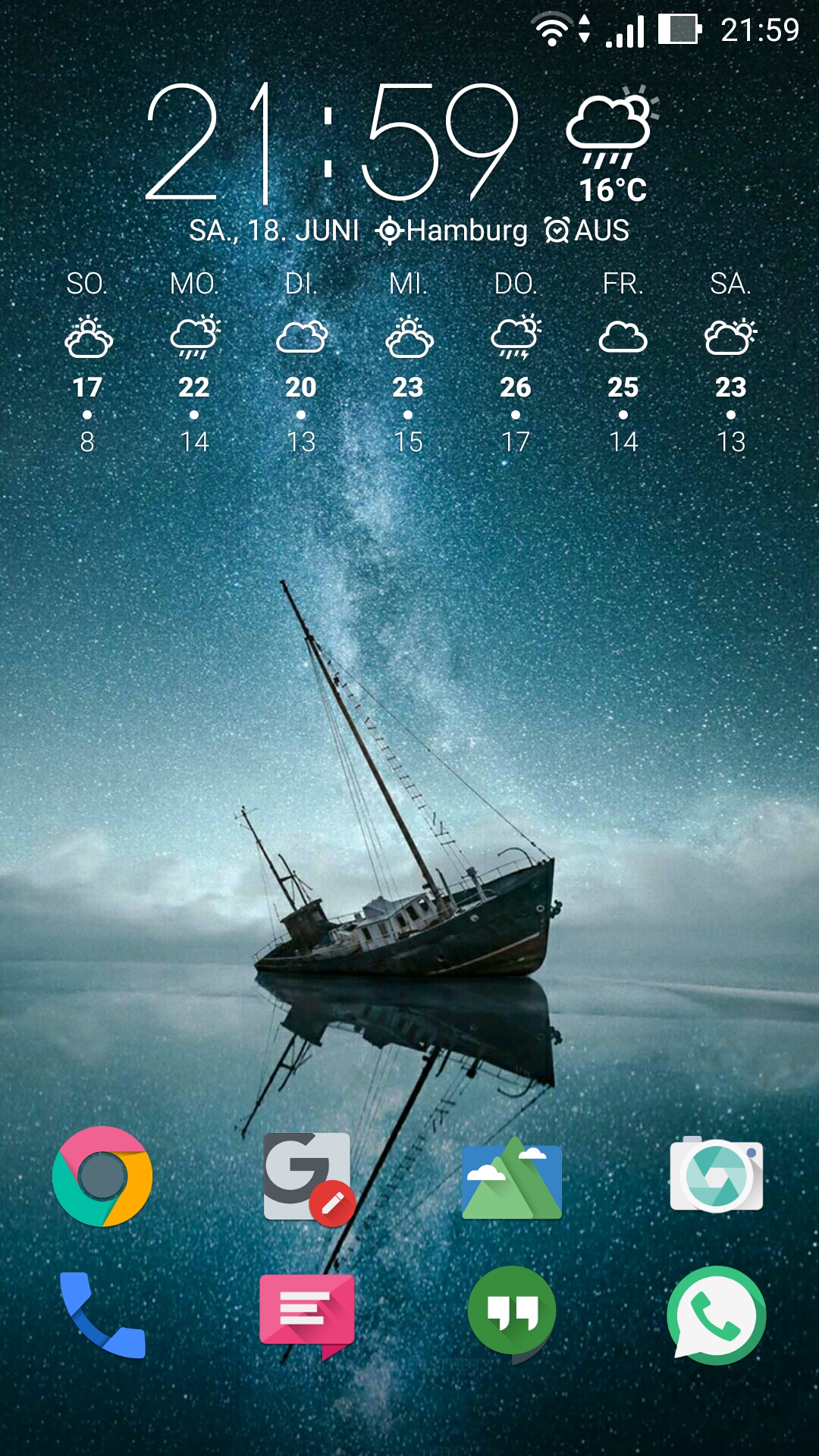Open the alarm setting showing AUS
Screen dimensions: 819x1456
(x=587, y=231)
